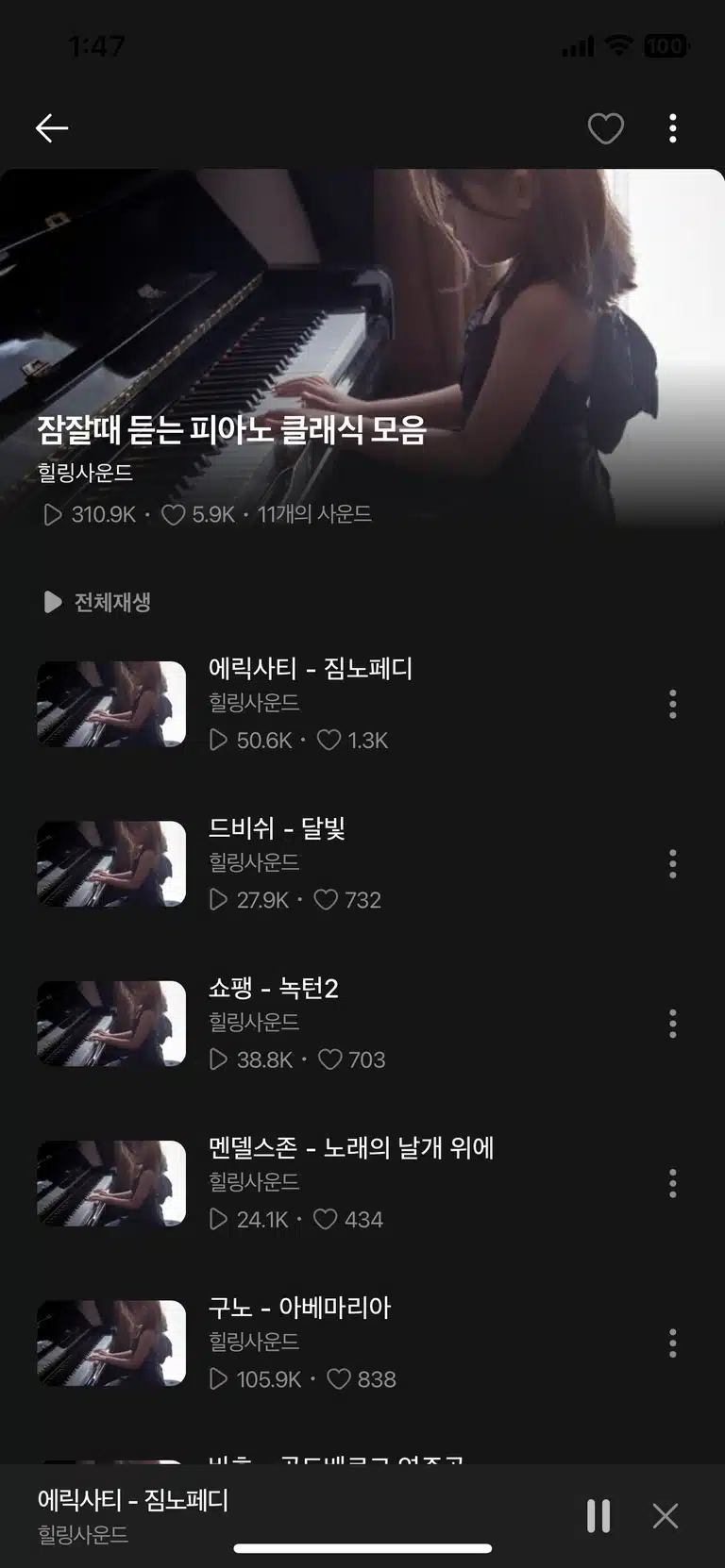Screen dimensions: 725x1568
Task: Open the mini player for 에릭사티 - 짐노페디
Action: click(283, 1514)
